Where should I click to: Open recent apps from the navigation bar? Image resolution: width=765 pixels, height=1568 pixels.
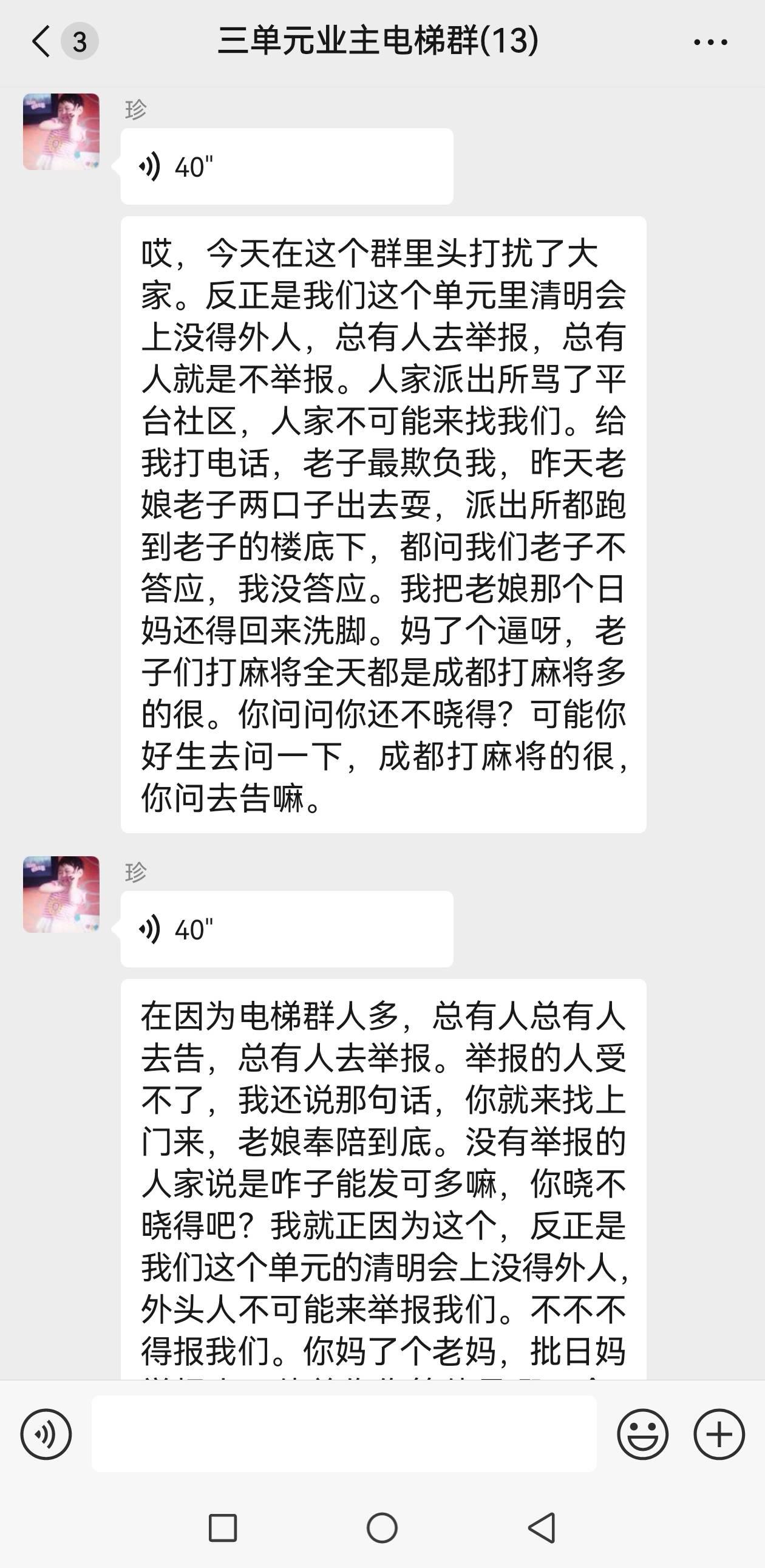pos(223,1528)
